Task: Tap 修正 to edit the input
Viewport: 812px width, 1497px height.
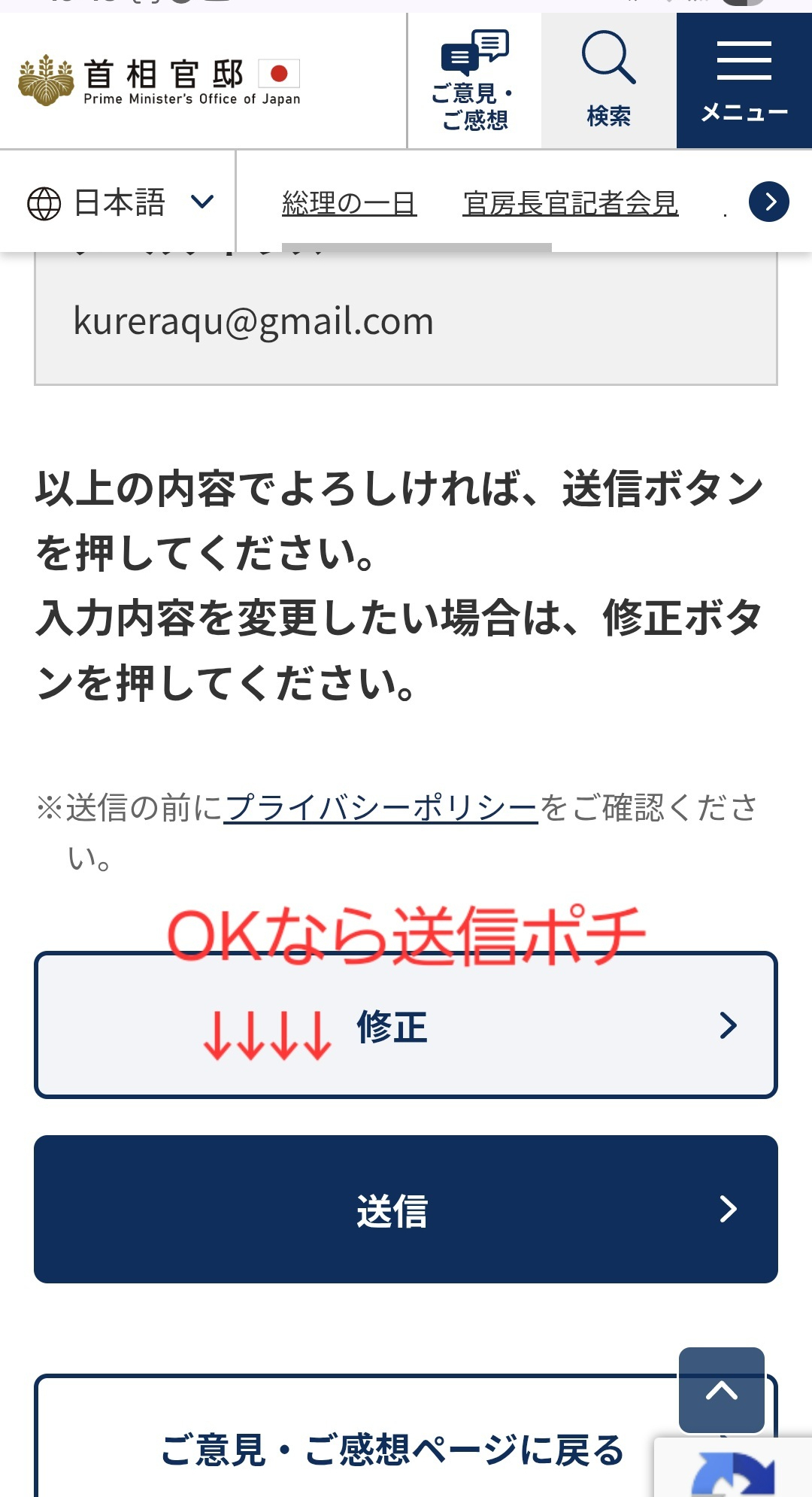Action: [406, 1025]
